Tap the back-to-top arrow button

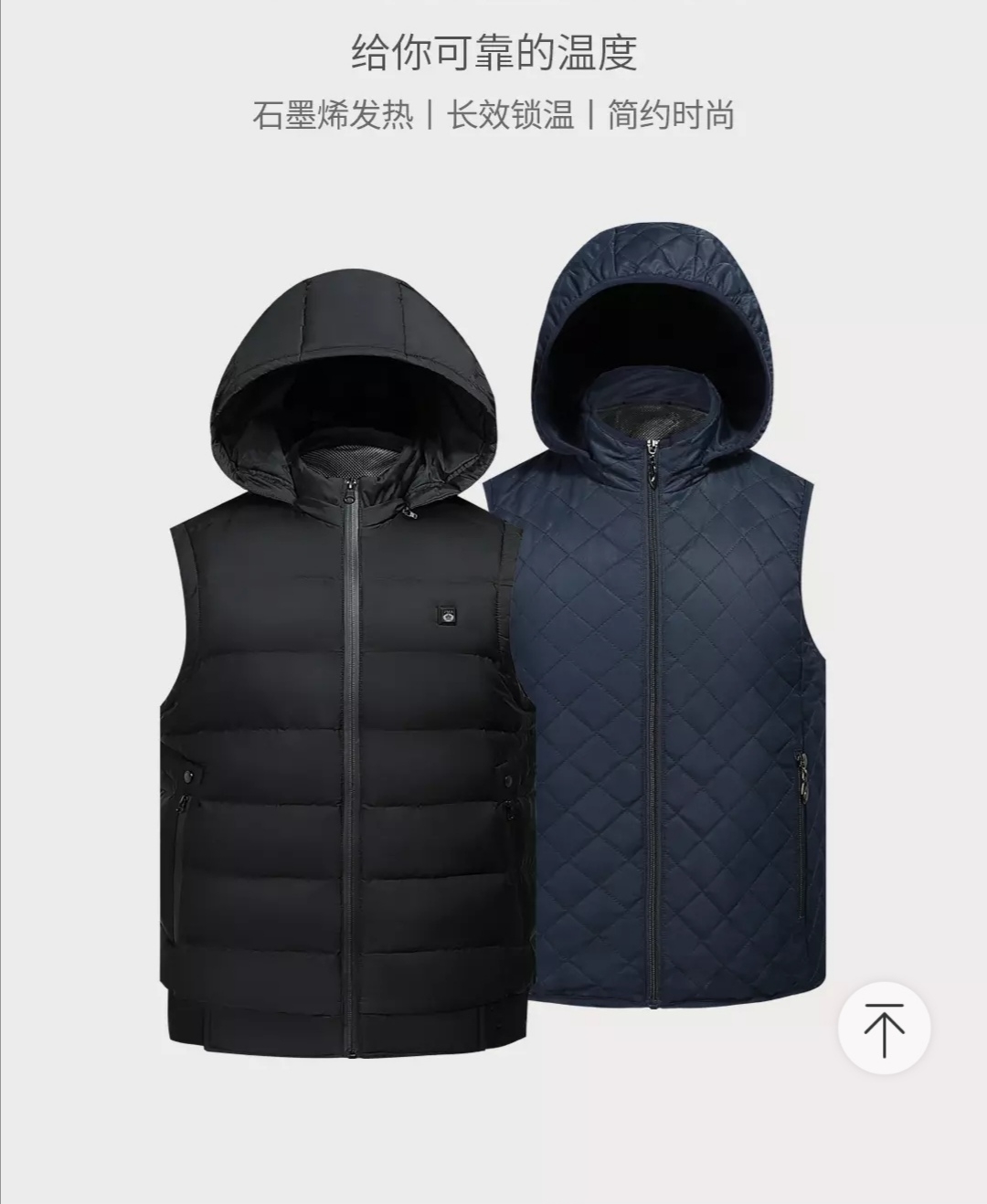click(884, 1029)
